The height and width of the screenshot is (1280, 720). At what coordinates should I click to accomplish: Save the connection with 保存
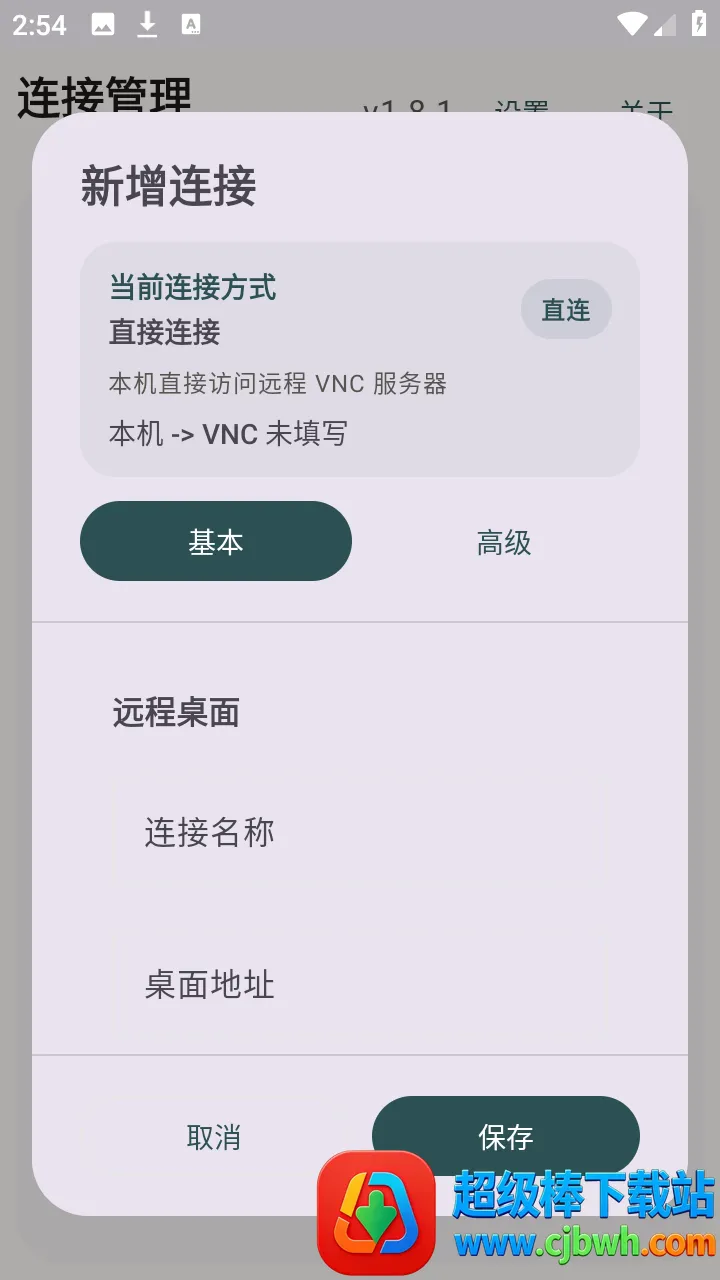[506, 1136]
